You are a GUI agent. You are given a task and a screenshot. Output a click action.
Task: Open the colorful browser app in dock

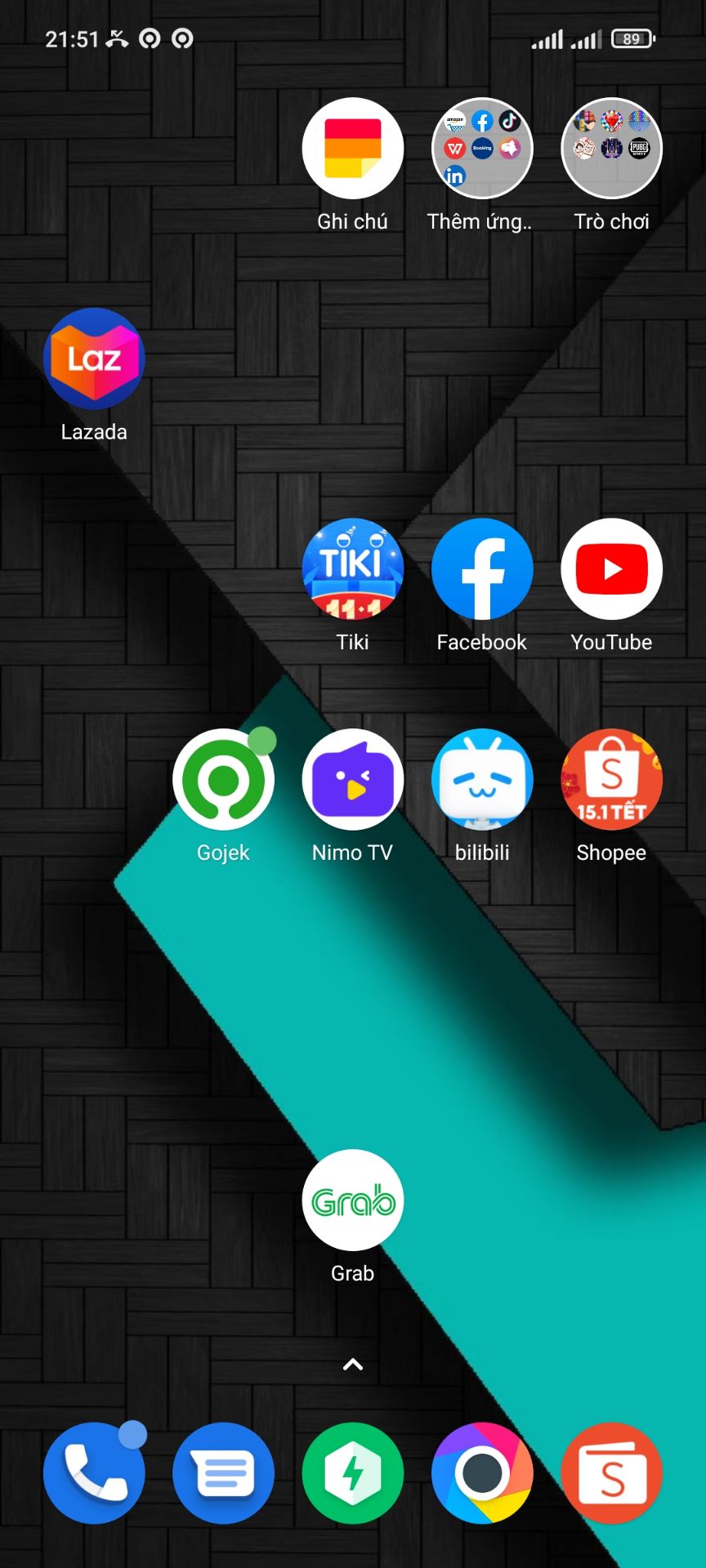(482, 1473)
